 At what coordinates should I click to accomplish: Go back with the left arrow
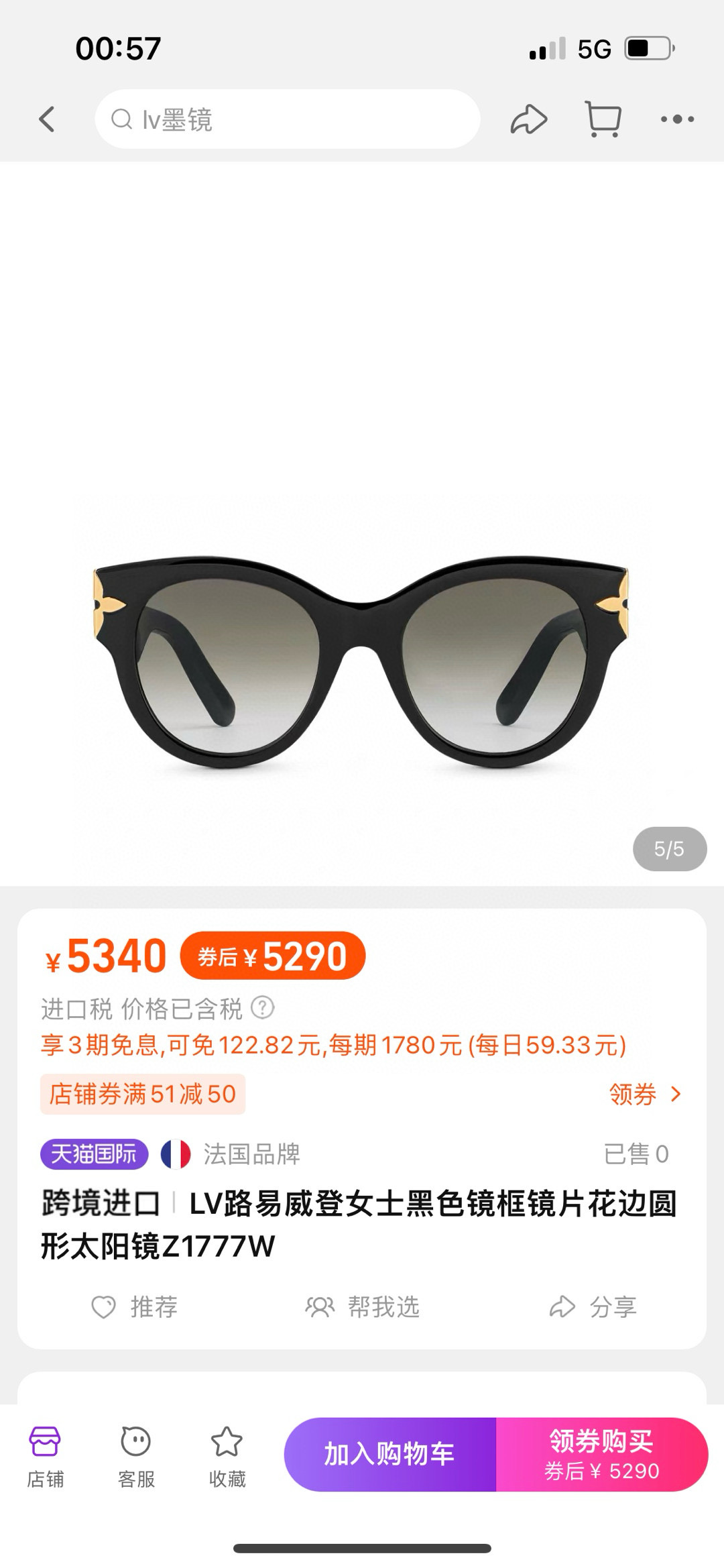pos(46,120)
